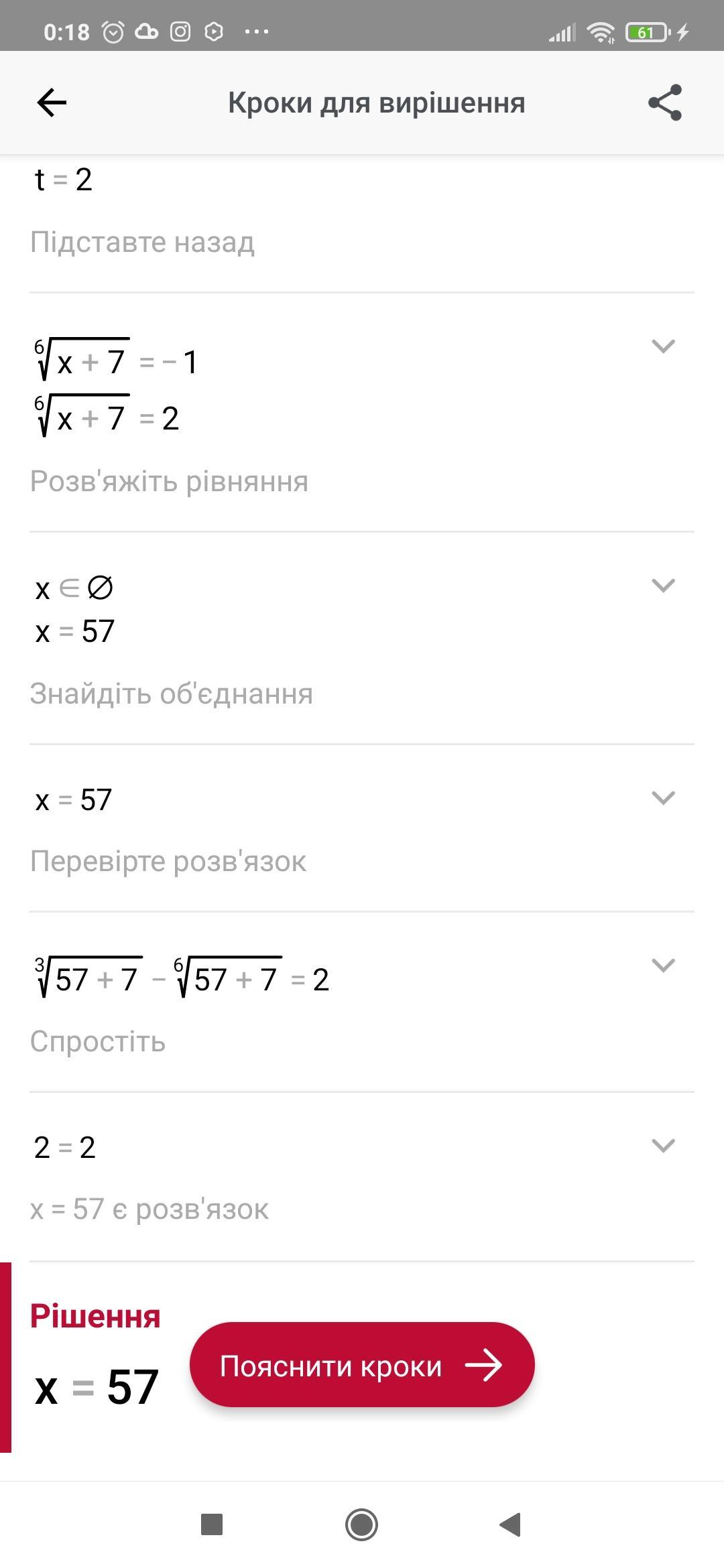
Task: Expand the 'Знайдіть об'єднання' step
Action: [x=663, y=586]
